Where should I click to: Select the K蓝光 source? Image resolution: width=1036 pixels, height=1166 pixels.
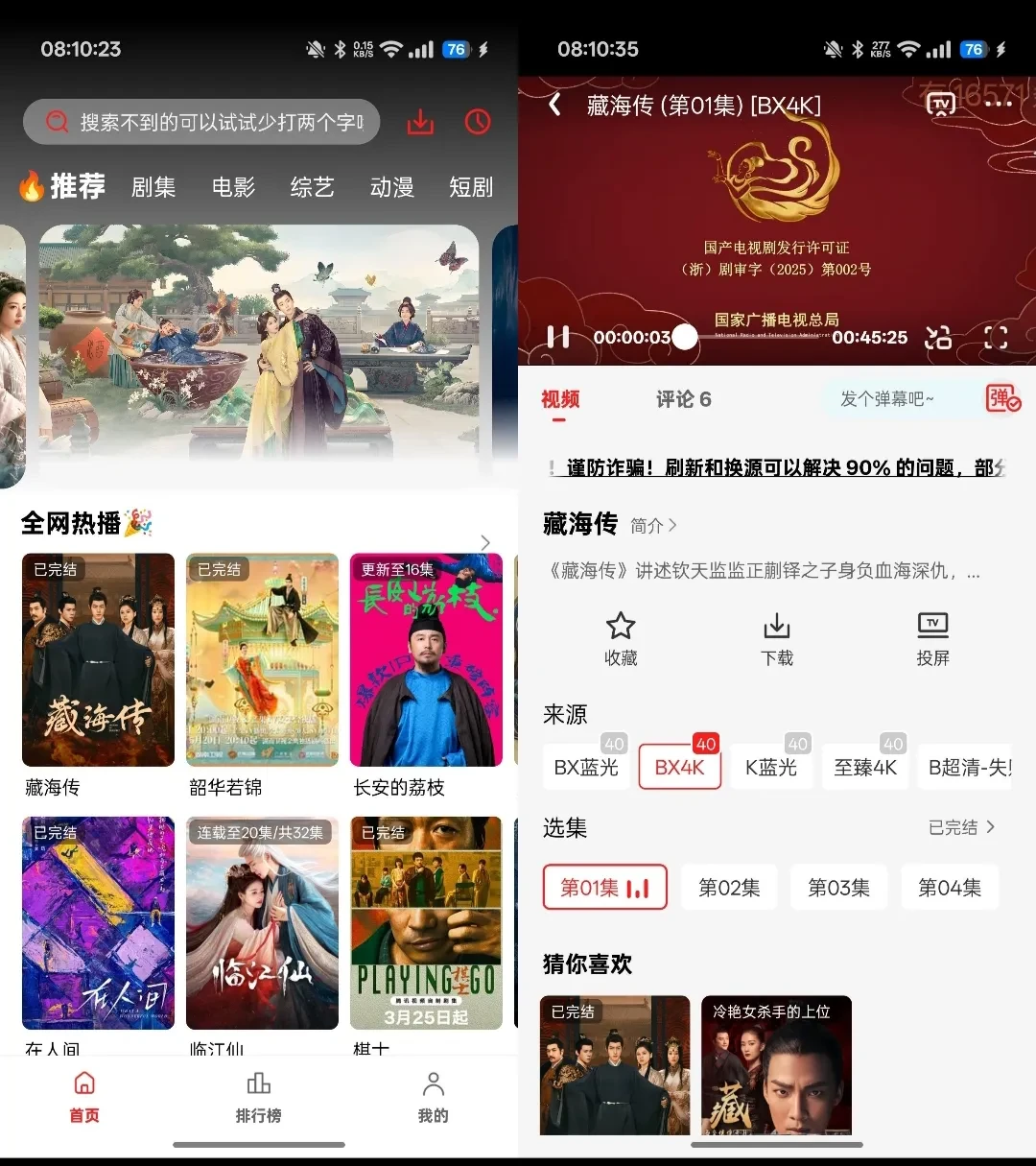[771, 768]
